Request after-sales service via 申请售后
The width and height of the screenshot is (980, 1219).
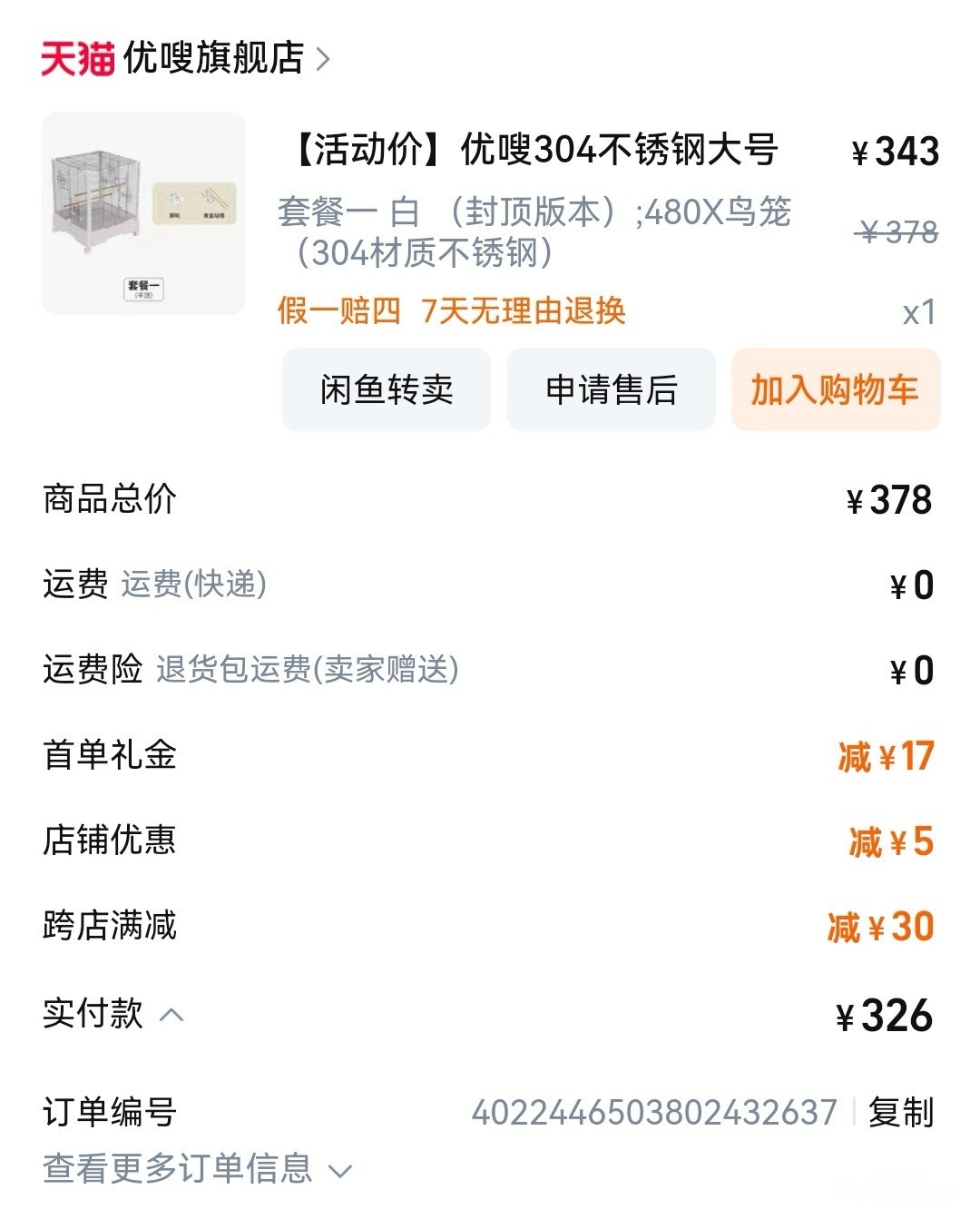pos(611,389)
